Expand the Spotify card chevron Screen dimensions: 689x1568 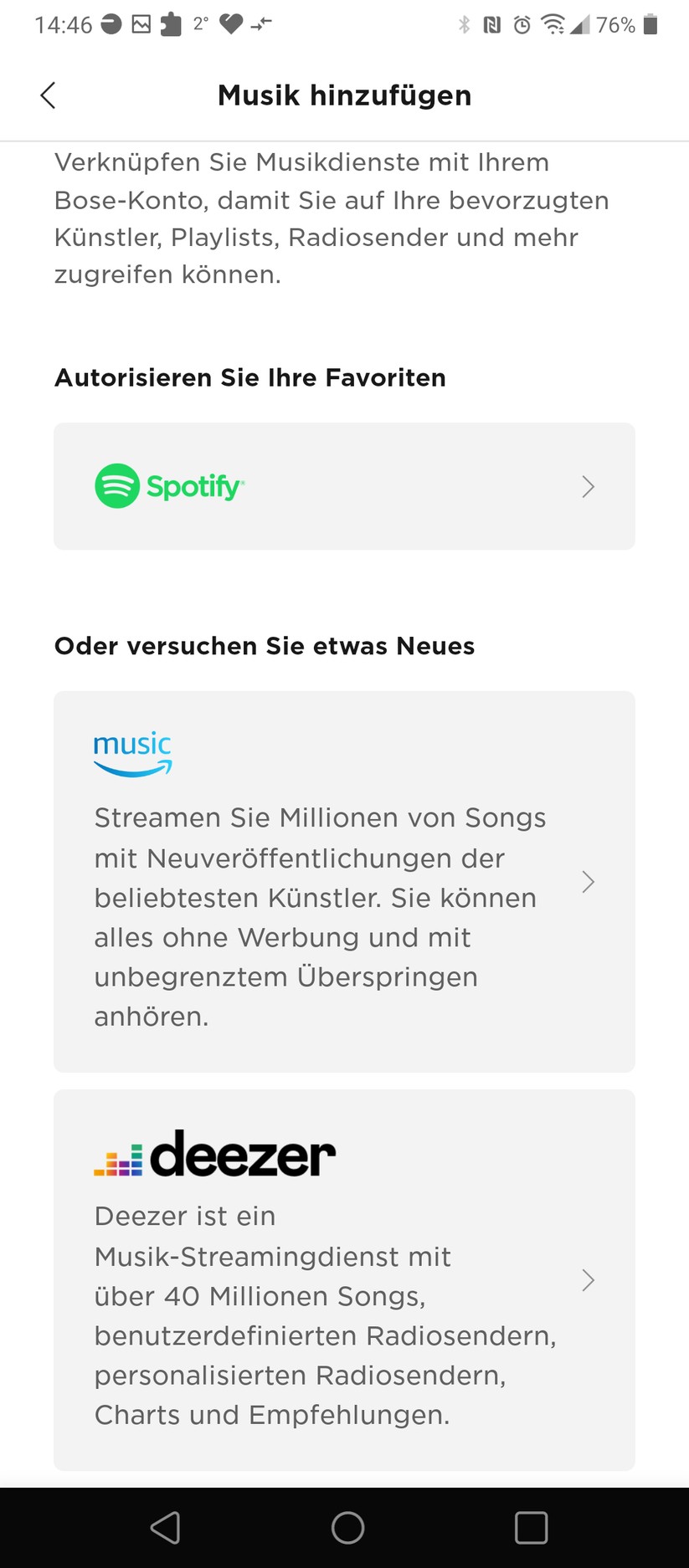click(x=589, y=486)
